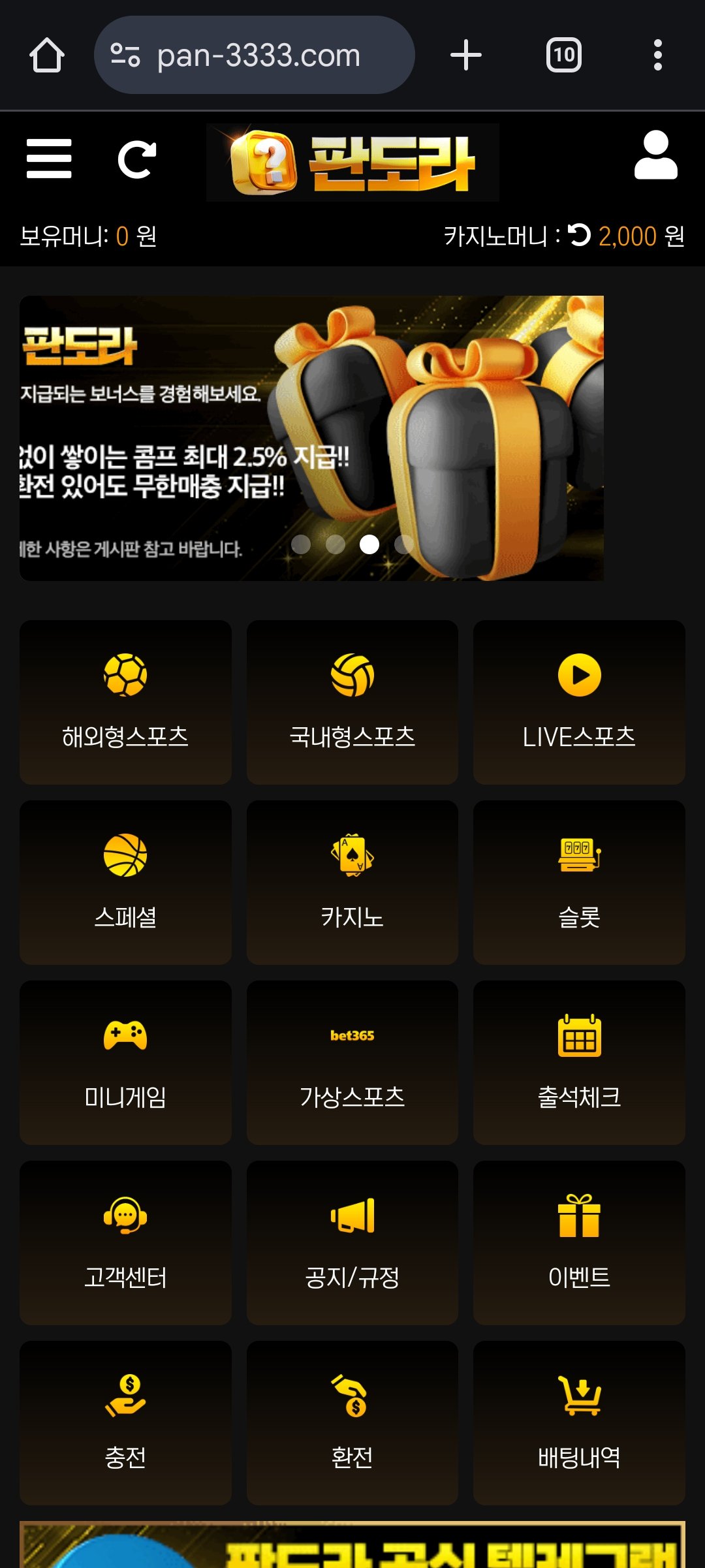View 공지/규정 notices
This screenshot has height=1568, width=705.
coord(352,1243)
